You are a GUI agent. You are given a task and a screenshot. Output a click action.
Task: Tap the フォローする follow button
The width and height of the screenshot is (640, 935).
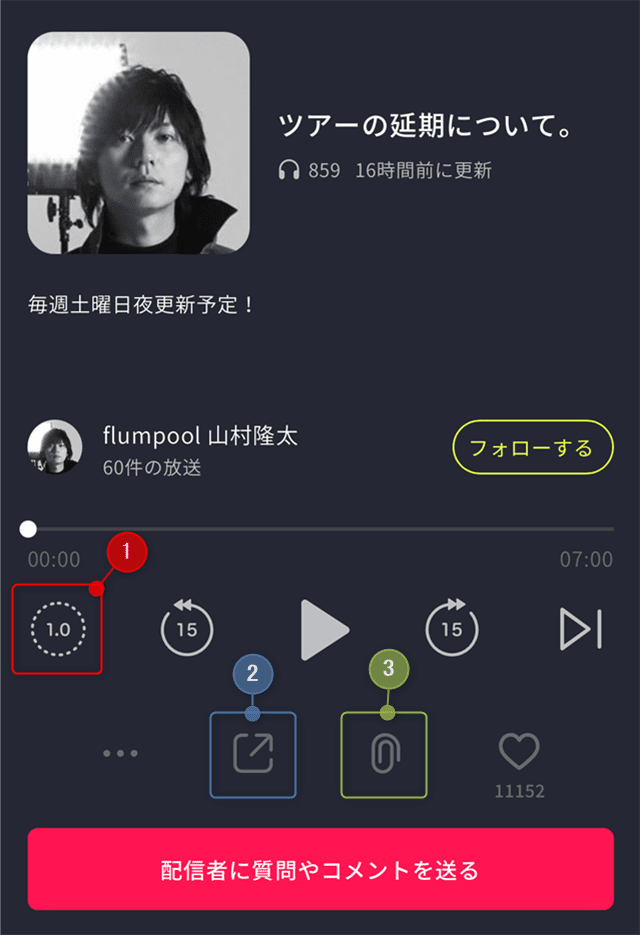pos(532,446)
